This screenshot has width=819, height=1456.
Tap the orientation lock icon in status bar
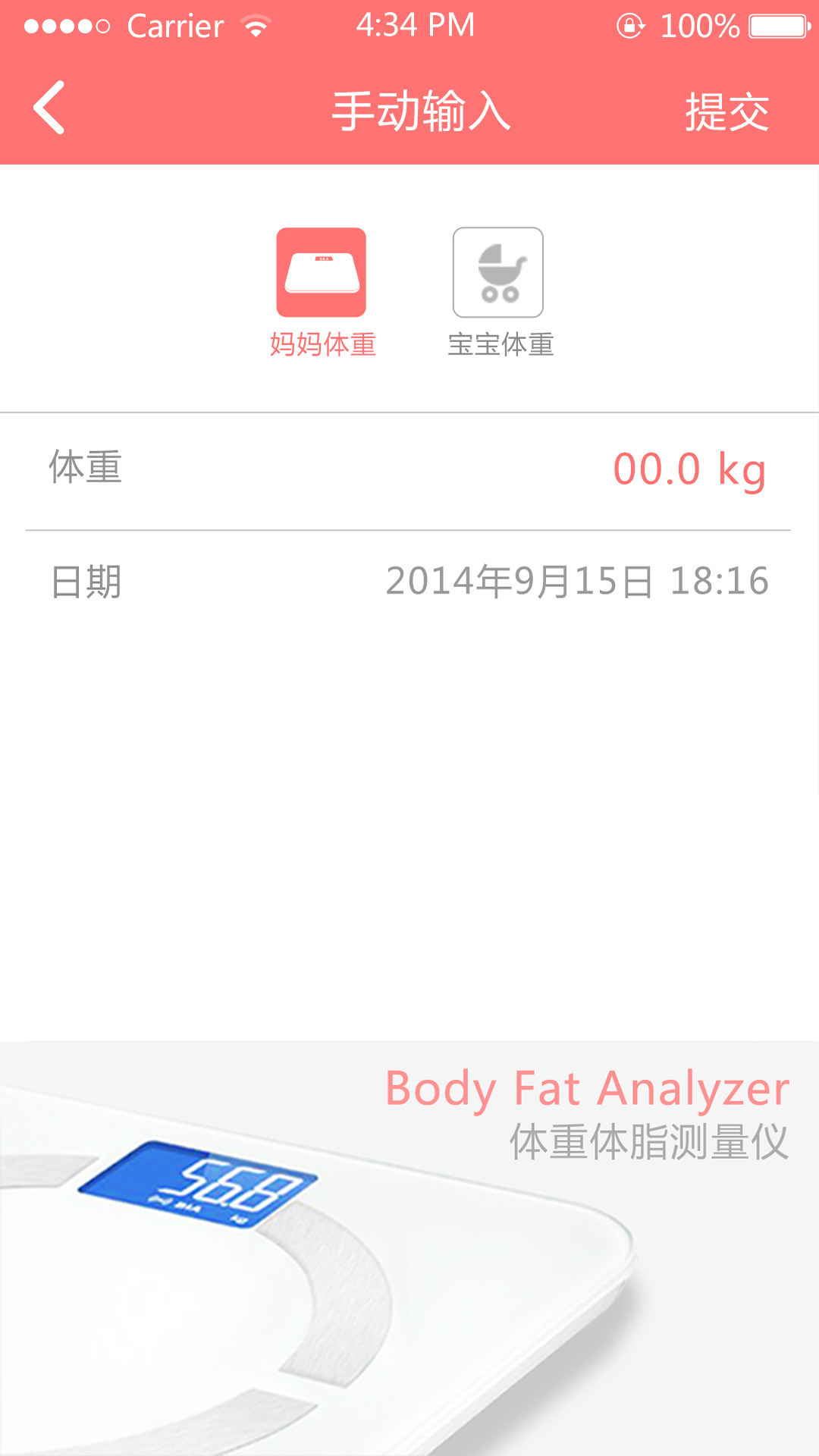coord(631,25)
